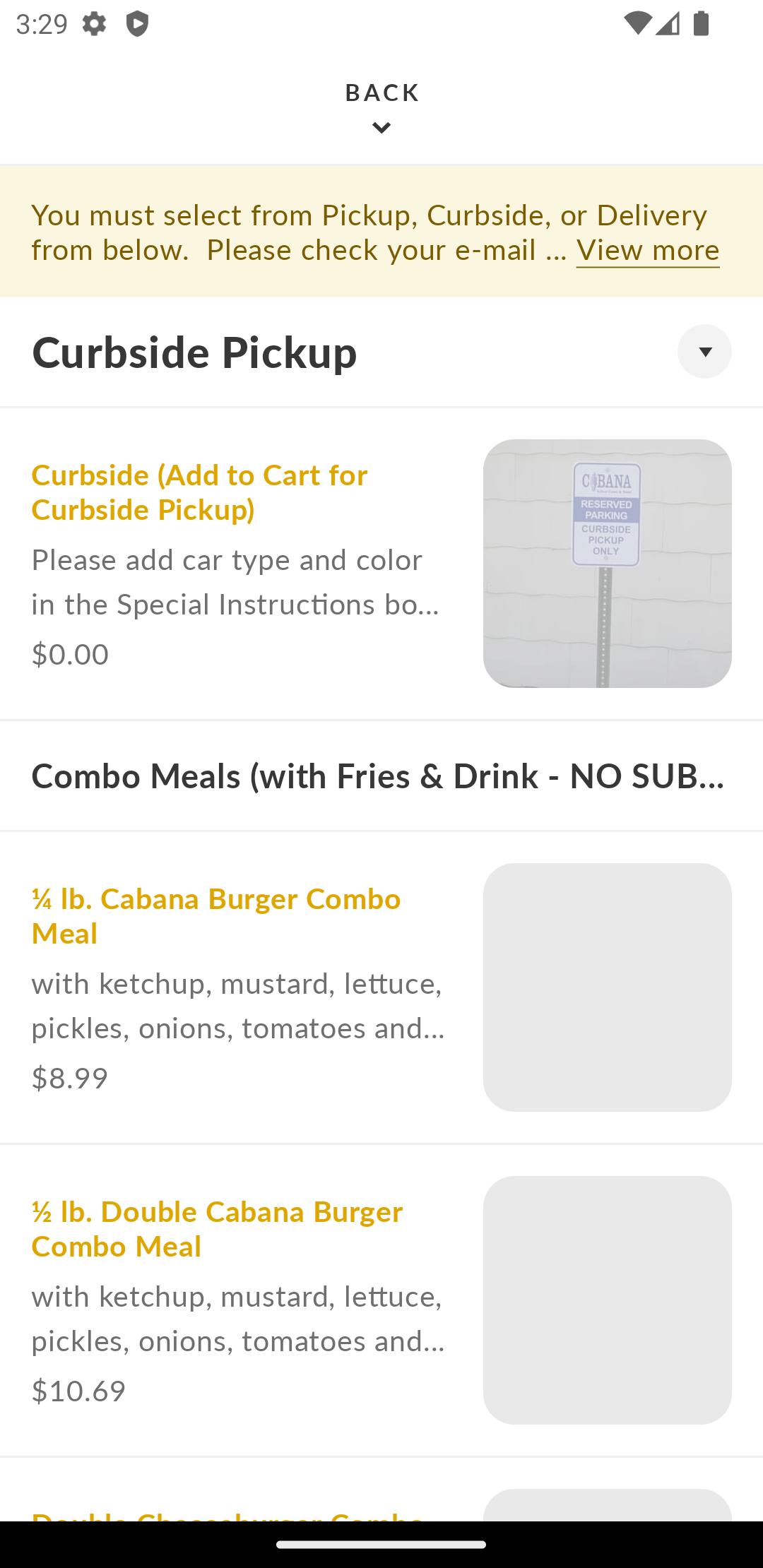
Task: Expand the Curbside Pickup dropdown arrow
Action: click(x=704, y=352)
